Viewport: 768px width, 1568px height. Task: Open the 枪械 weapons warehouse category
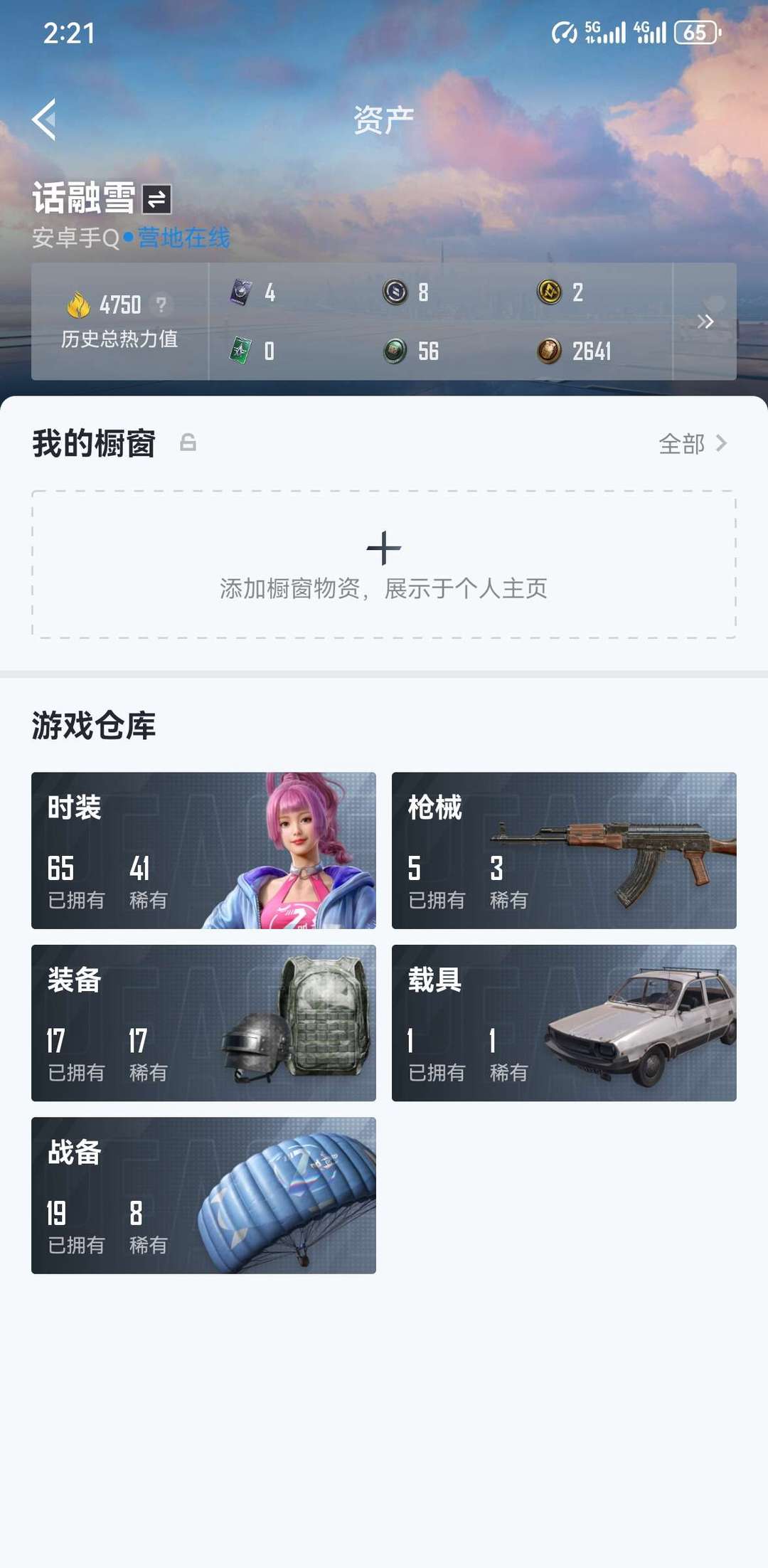[x=564, y=848]
